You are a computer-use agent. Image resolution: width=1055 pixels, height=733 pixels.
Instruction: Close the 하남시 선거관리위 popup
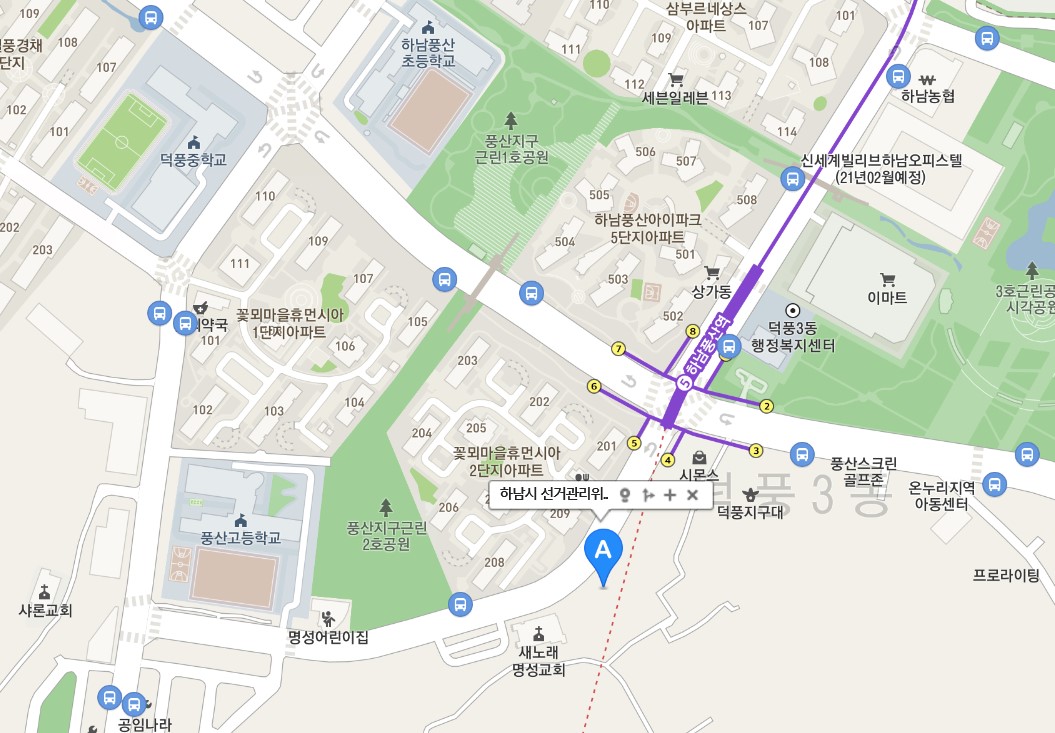click(692, 495)
